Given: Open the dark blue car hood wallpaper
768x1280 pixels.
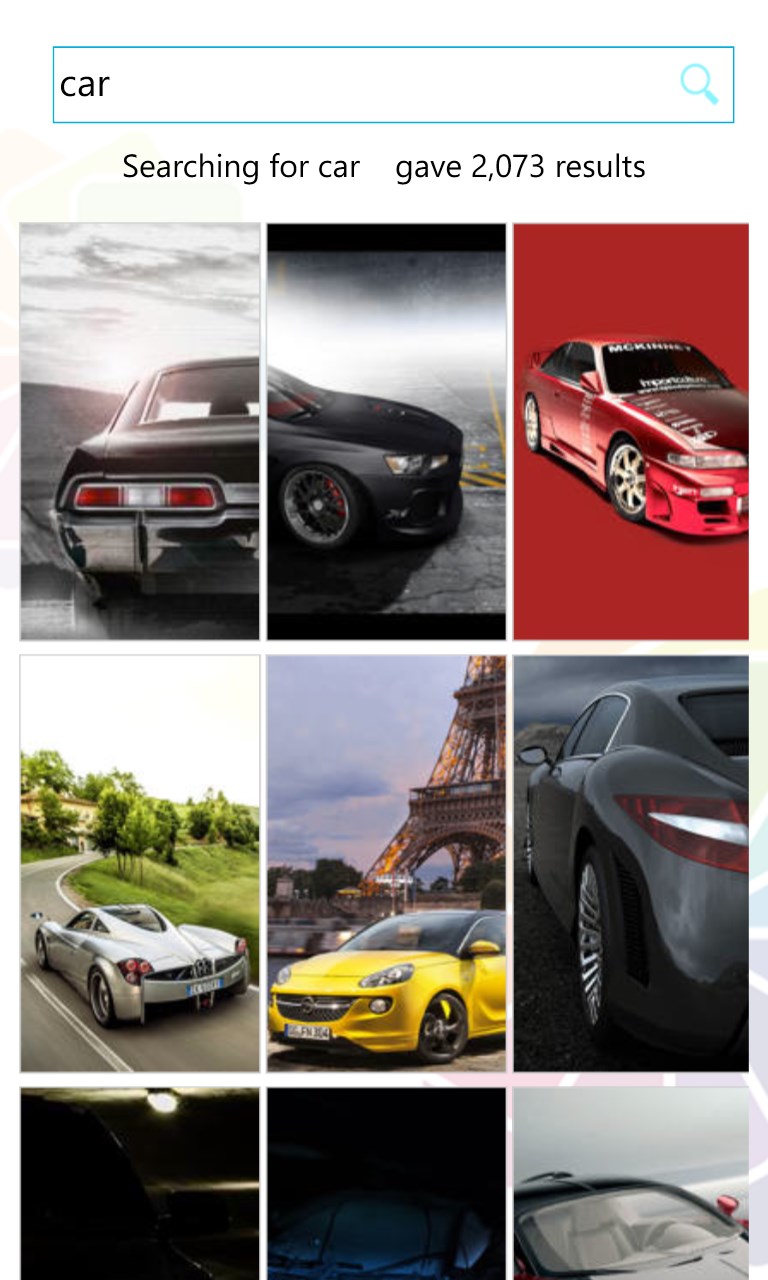Looking at the screenshot, I should [x=386, y=1185].
